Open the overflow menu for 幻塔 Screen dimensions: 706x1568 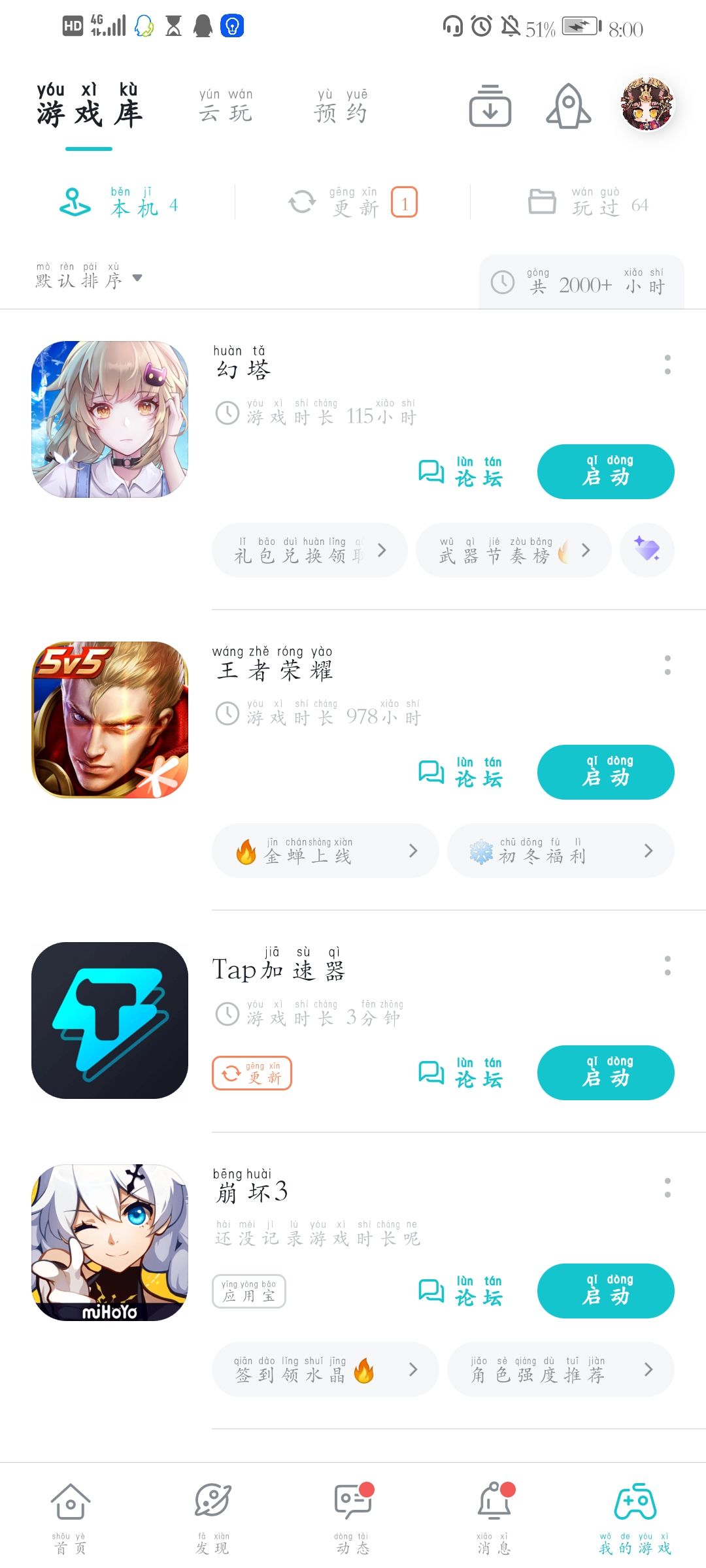click(667, 365)
